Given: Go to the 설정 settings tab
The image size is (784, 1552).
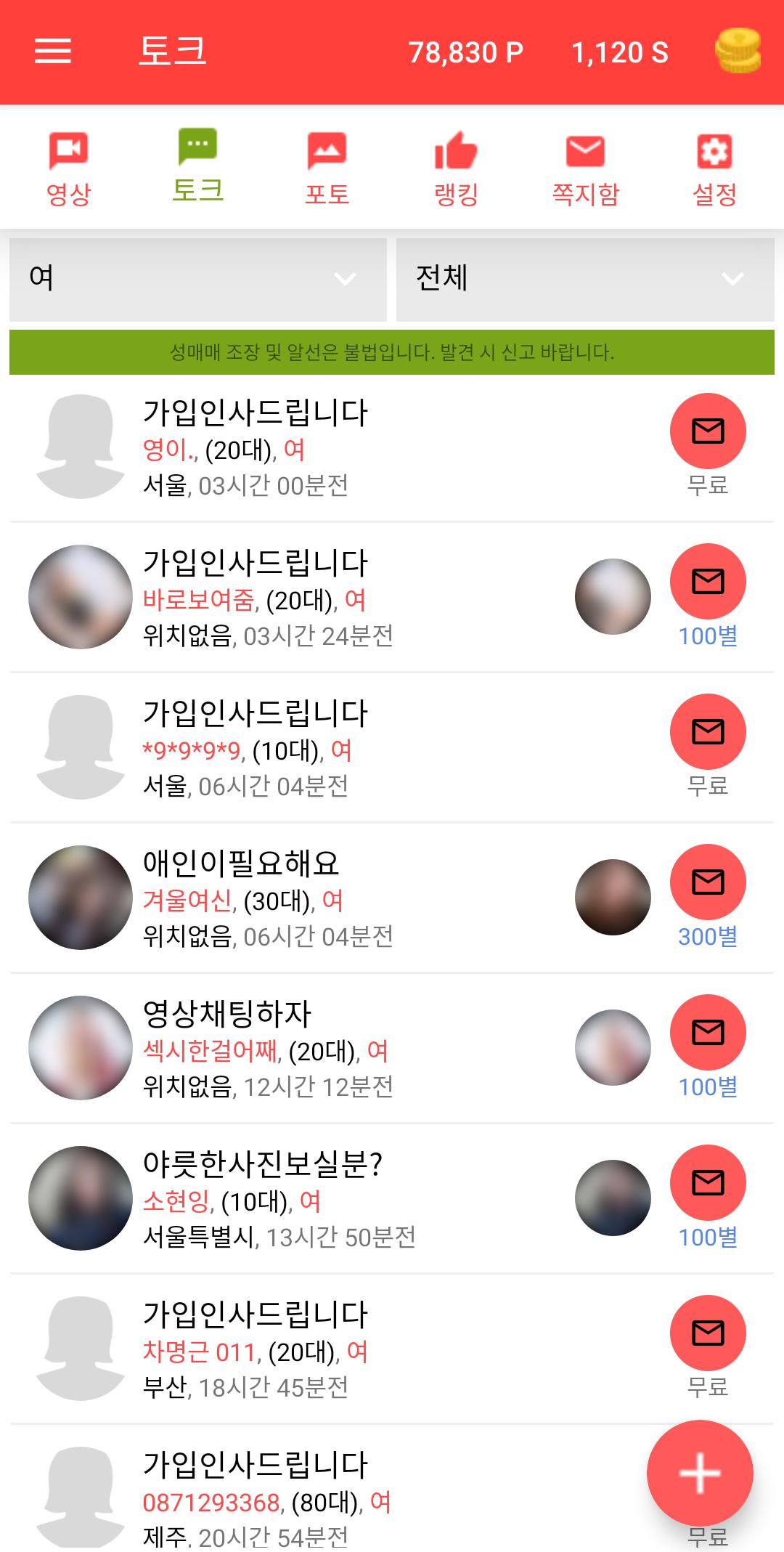Looking at the screenshot, I should [714, 168].
